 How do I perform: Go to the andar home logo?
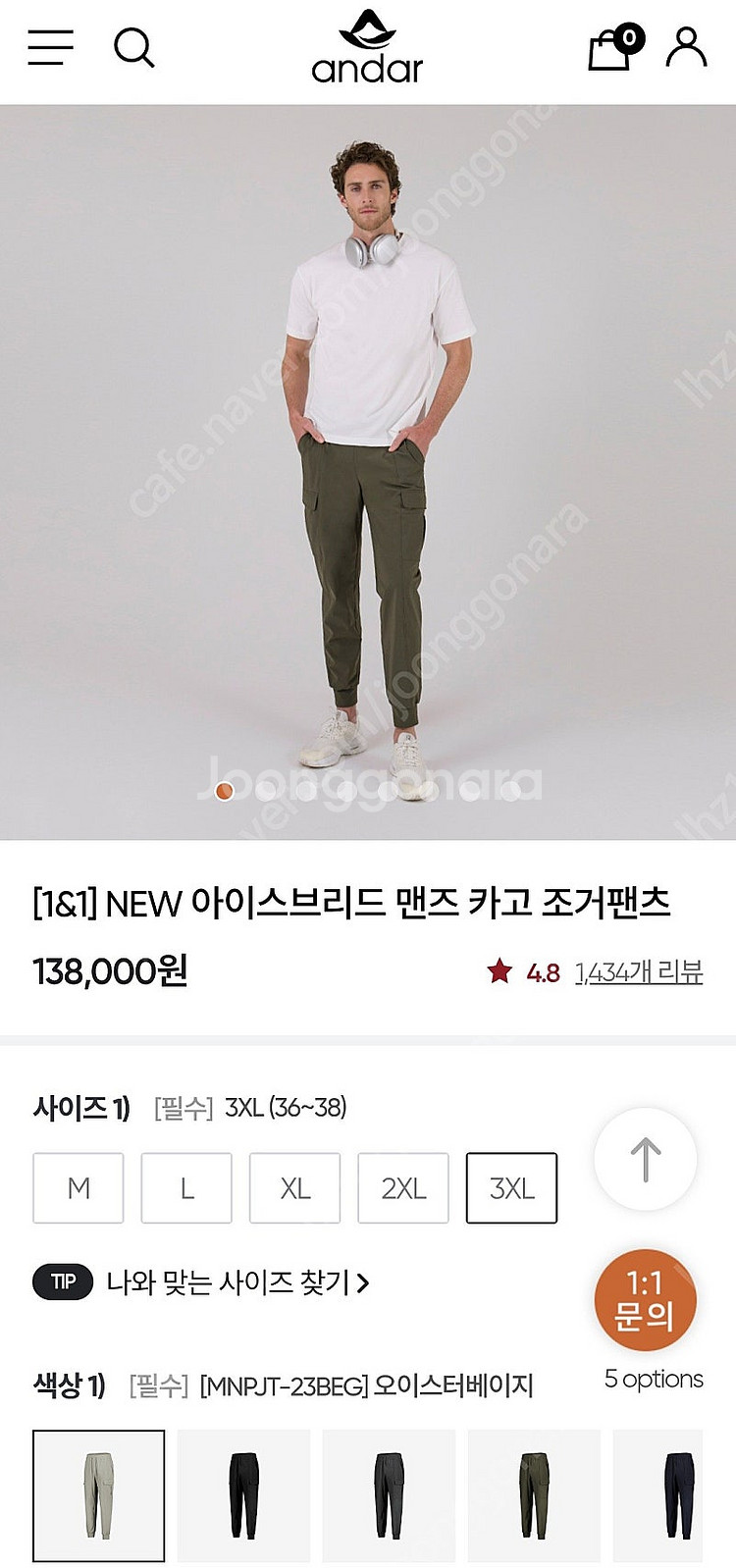(x=367, y=47)
